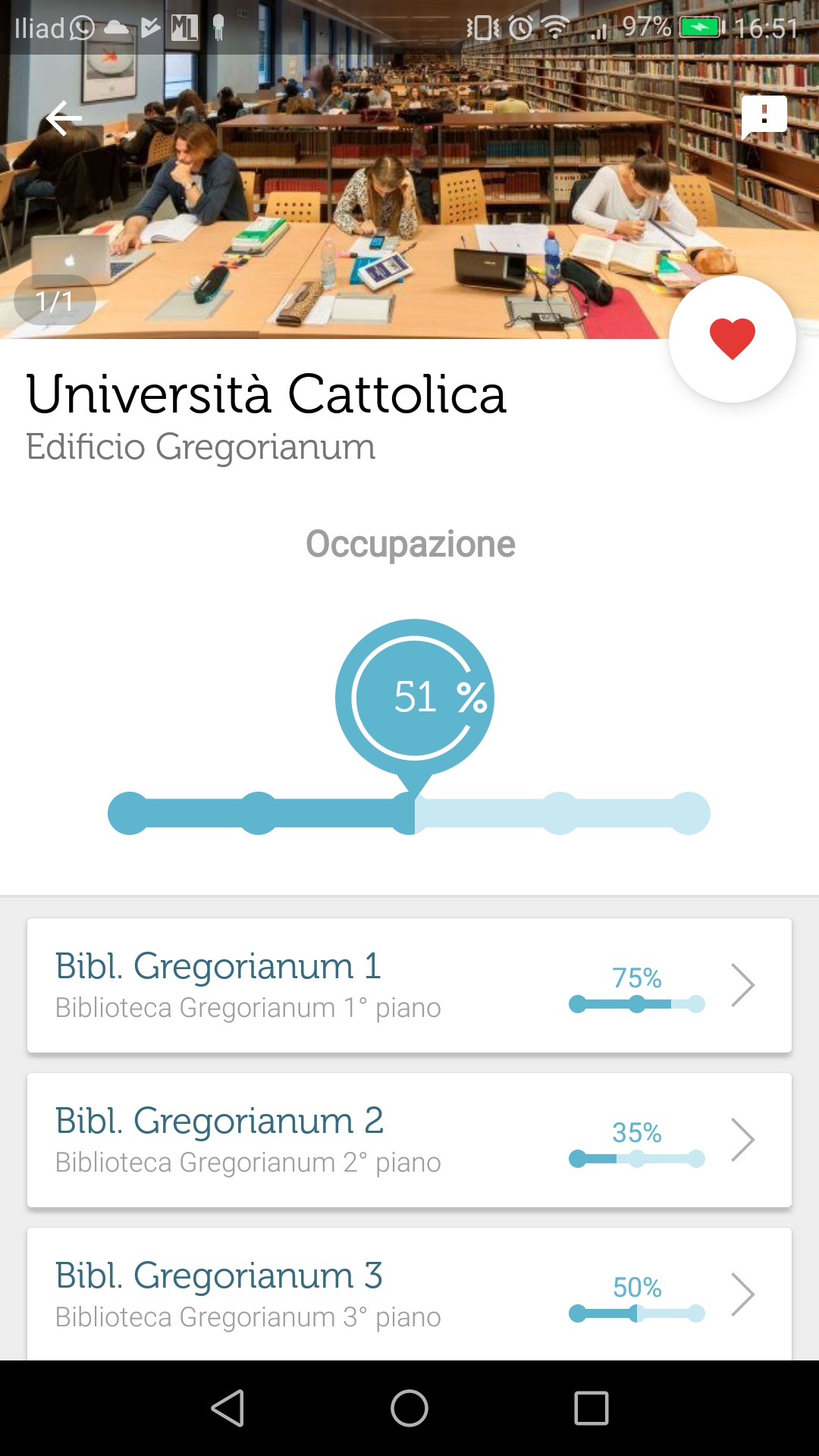Go back using the top-left arrow

[x=64, y=118]
